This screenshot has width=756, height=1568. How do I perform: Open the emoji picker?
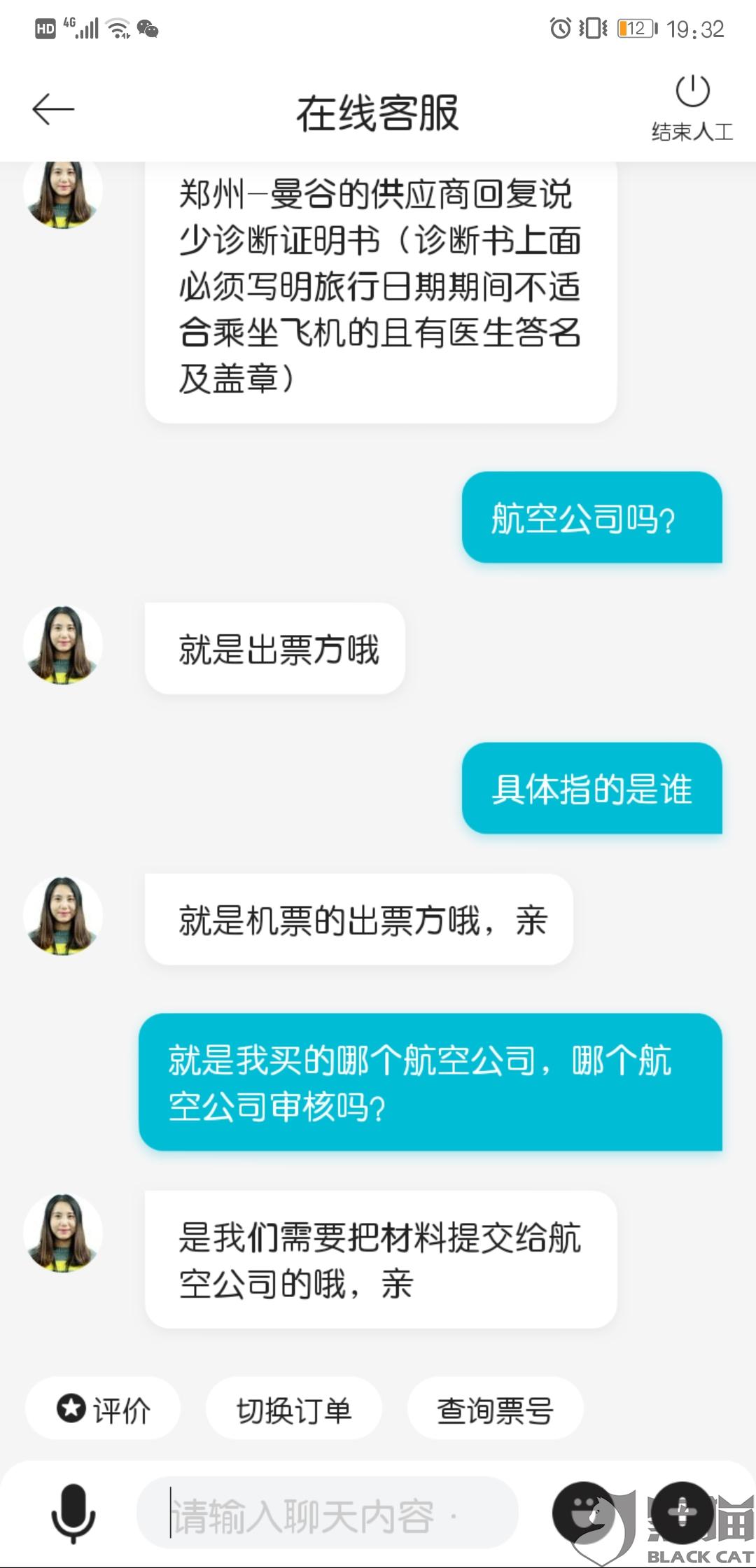(584, 1514)
